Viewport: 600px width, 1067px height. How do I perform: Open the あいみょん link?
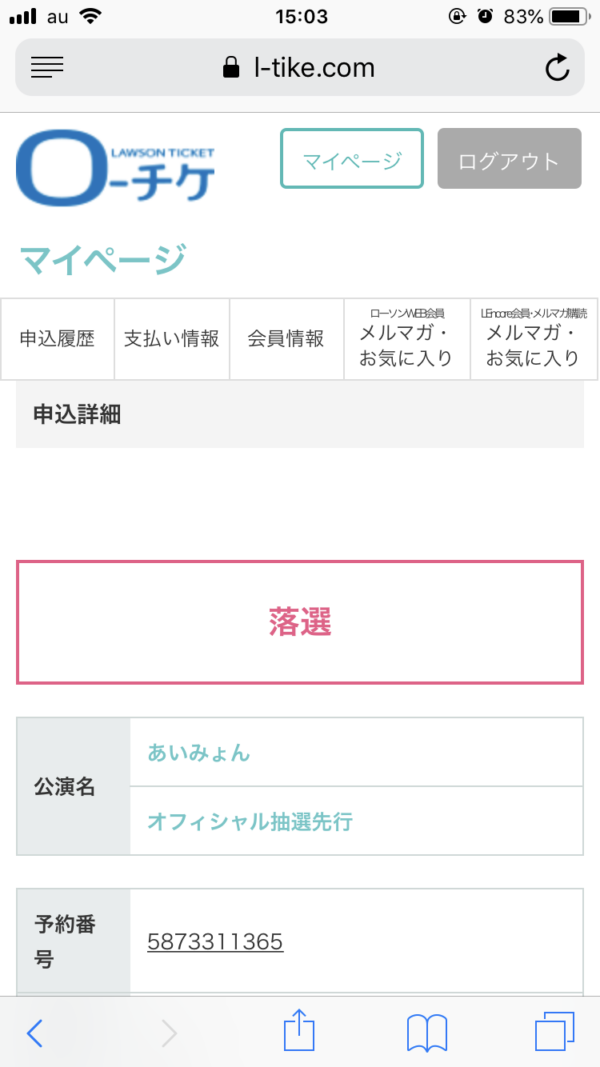pos(199,752)
